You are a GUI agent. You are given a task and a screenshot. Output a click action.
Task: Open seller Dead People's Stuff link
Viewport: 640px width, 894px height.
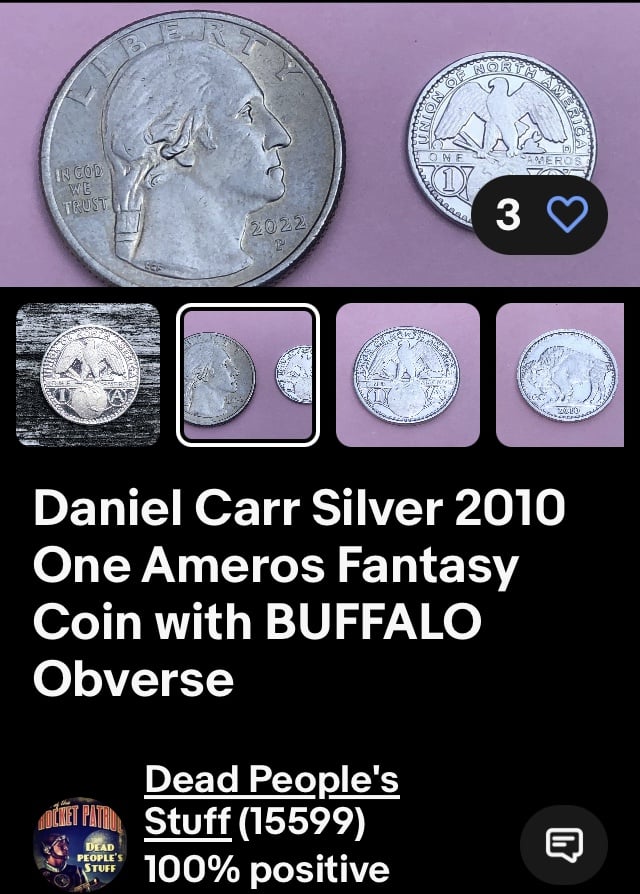point(271,800)
